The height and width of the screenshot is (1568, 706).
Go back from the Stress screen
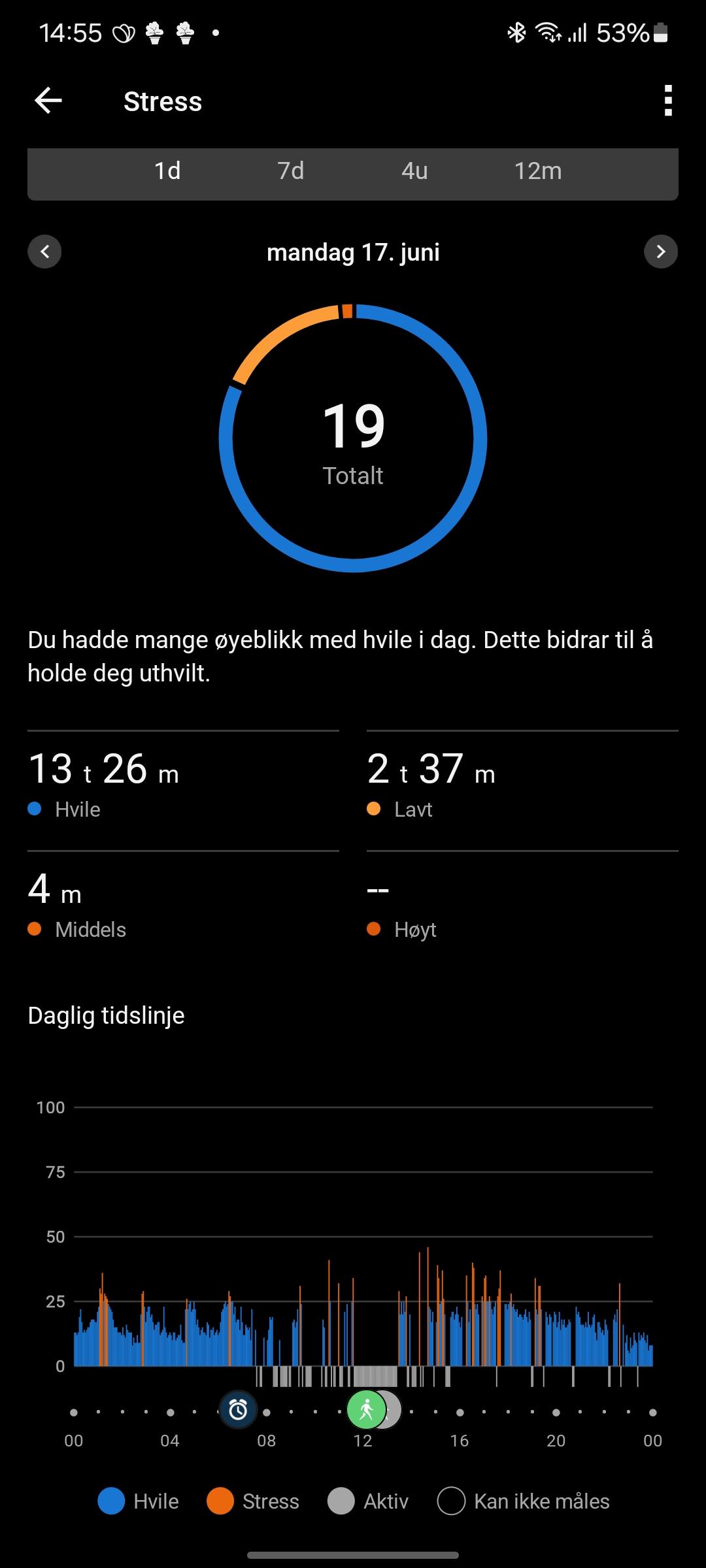click(48, 101)
